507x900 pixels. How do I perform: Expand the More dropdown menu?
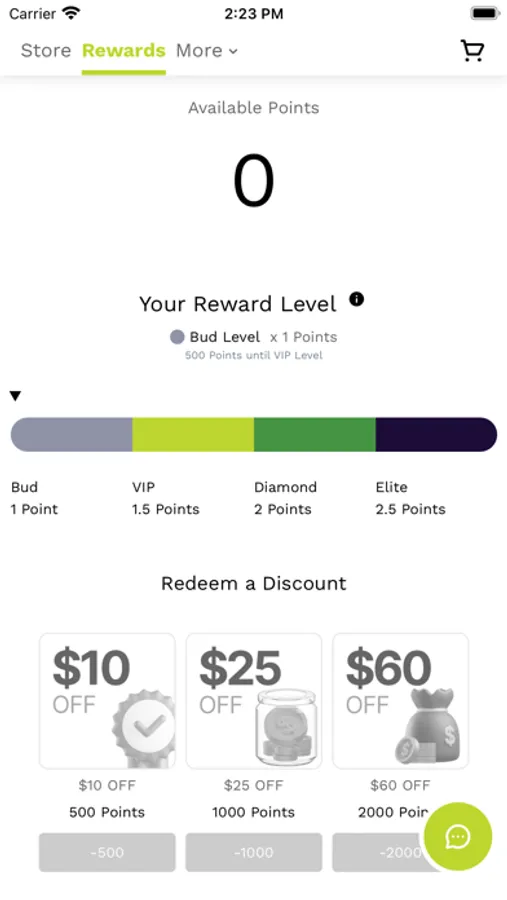207,51
